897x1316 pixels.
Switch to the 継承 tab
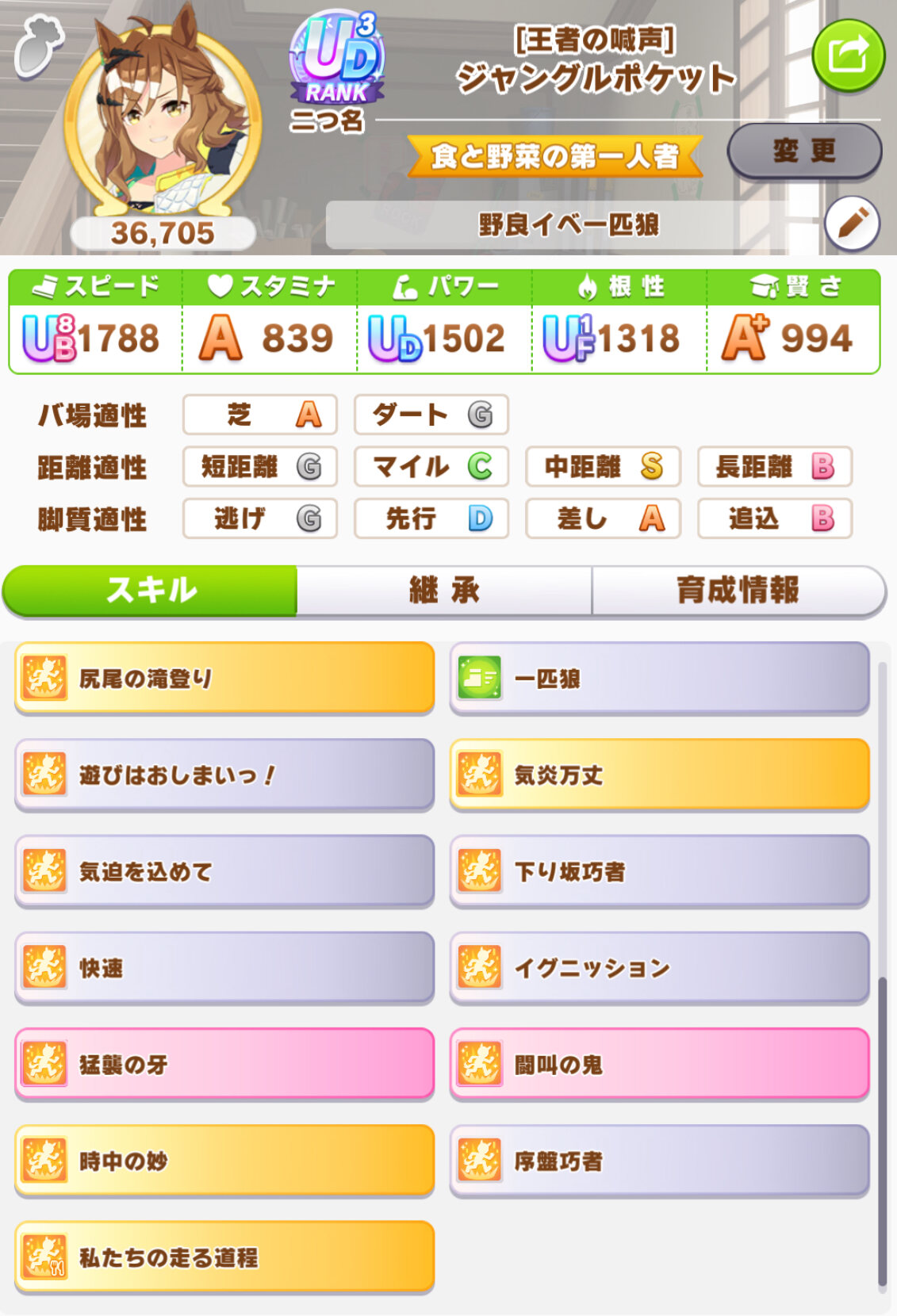(x=444, y=591)
